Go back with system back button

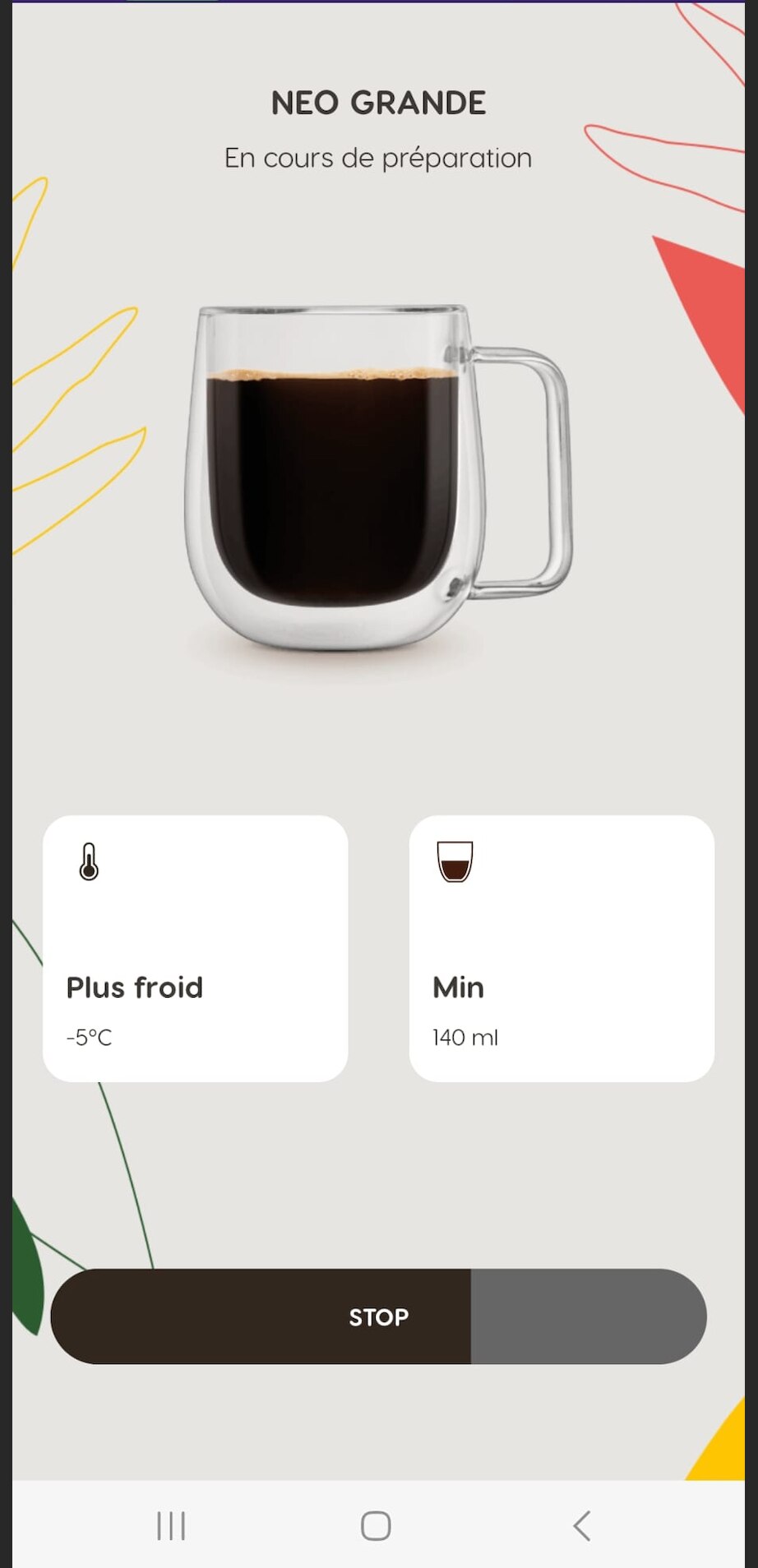[x=582, y=1526]
